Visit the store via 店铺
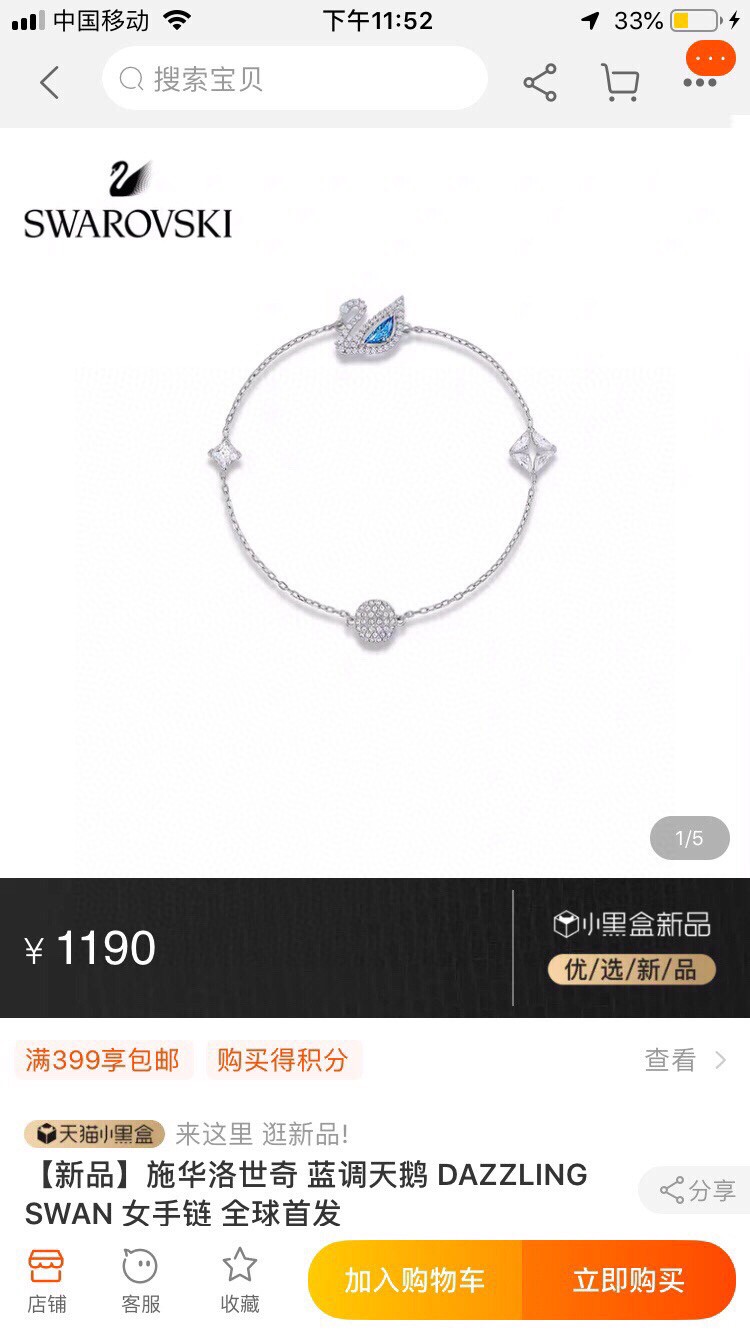750x1334 pixels. 46,1280
